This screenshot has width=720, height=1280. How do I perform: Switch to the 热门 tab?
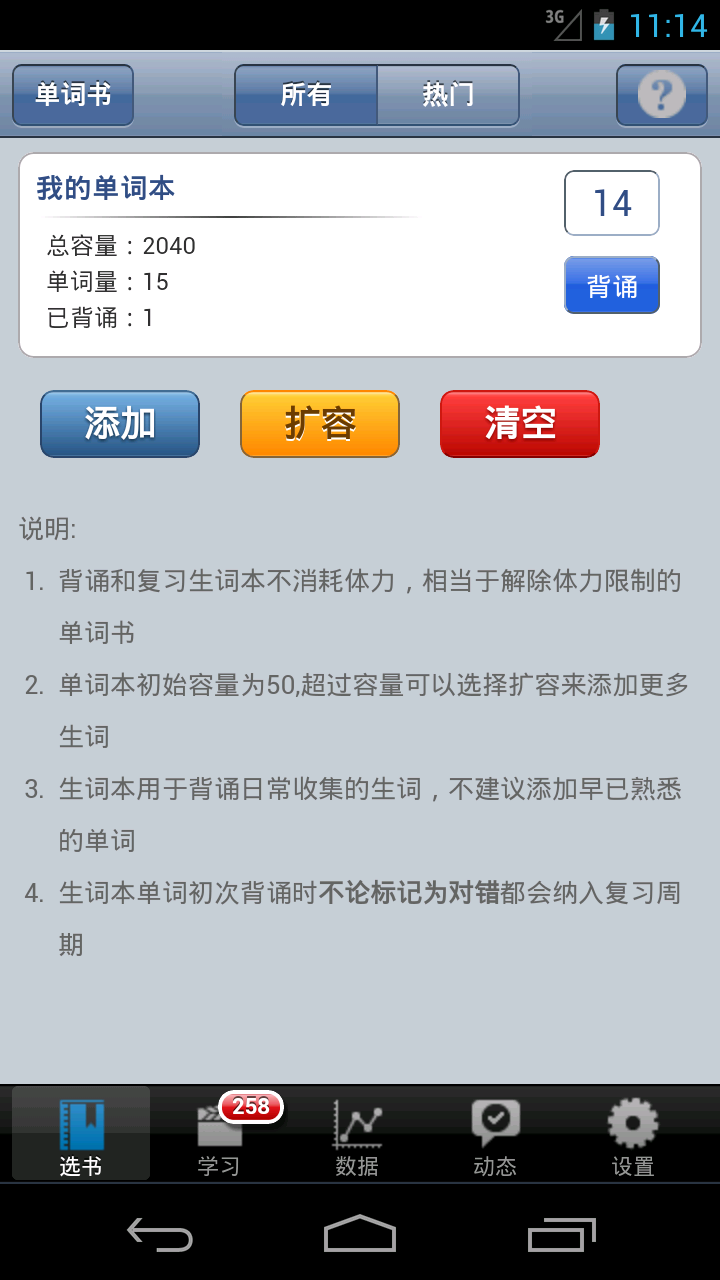(x=447, y=95)
